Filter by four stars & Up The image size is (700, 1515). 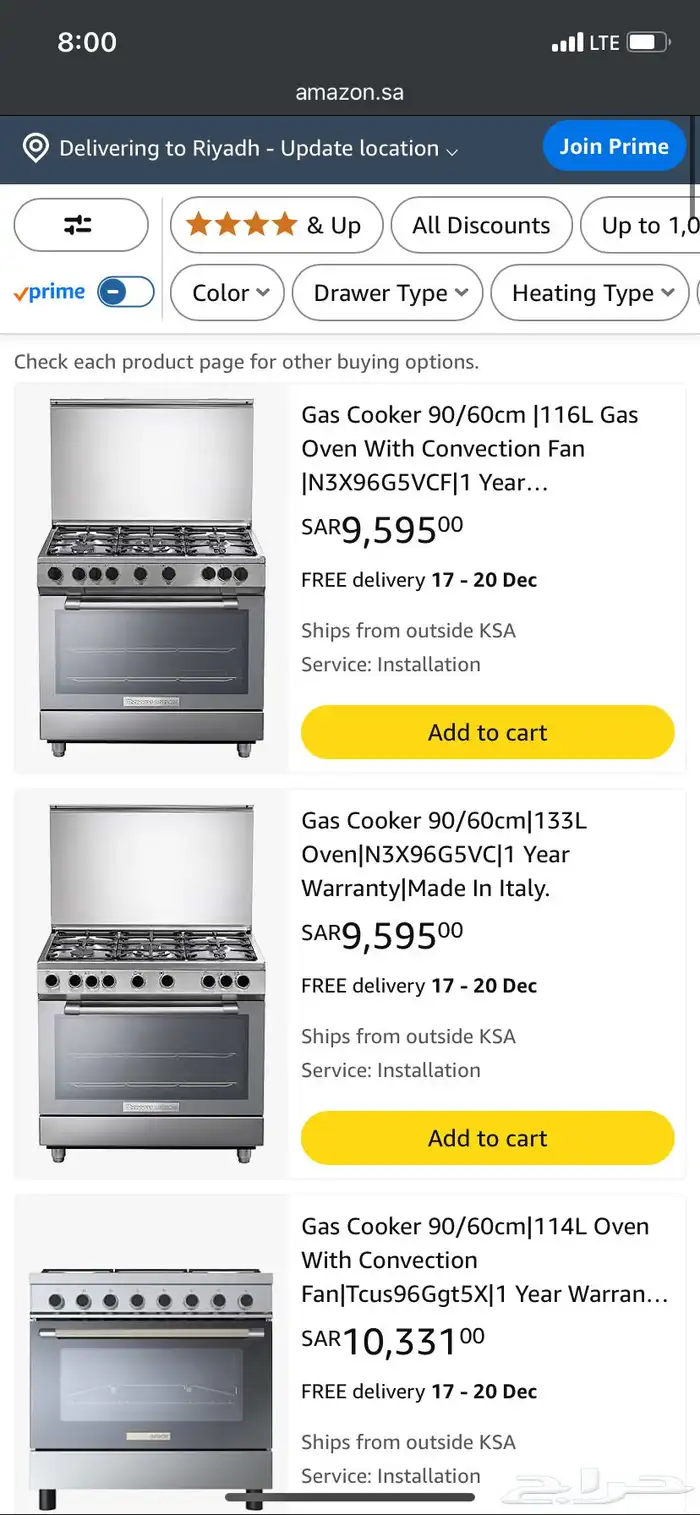(276, 225)
